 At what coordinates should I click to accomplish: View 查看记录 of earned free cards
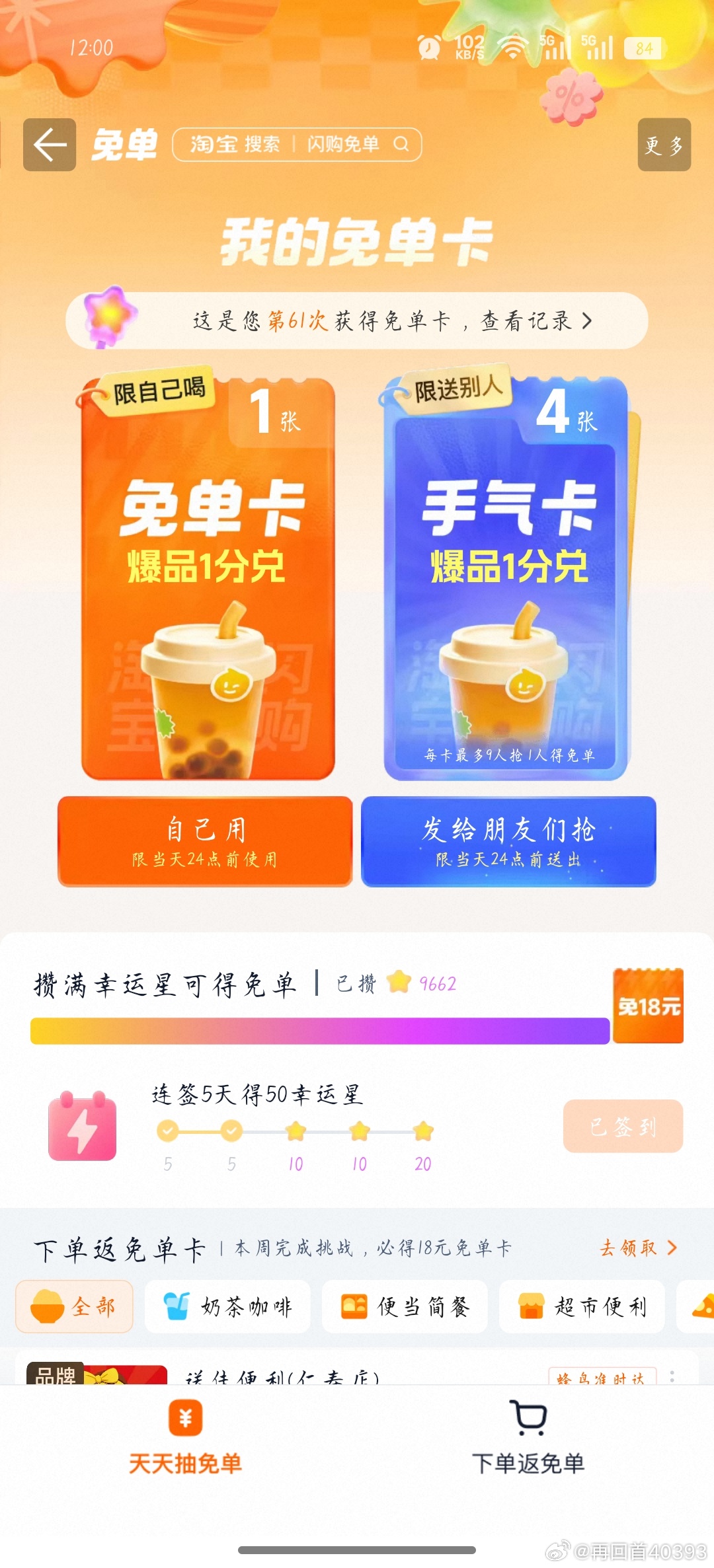[x=535, y=321]
